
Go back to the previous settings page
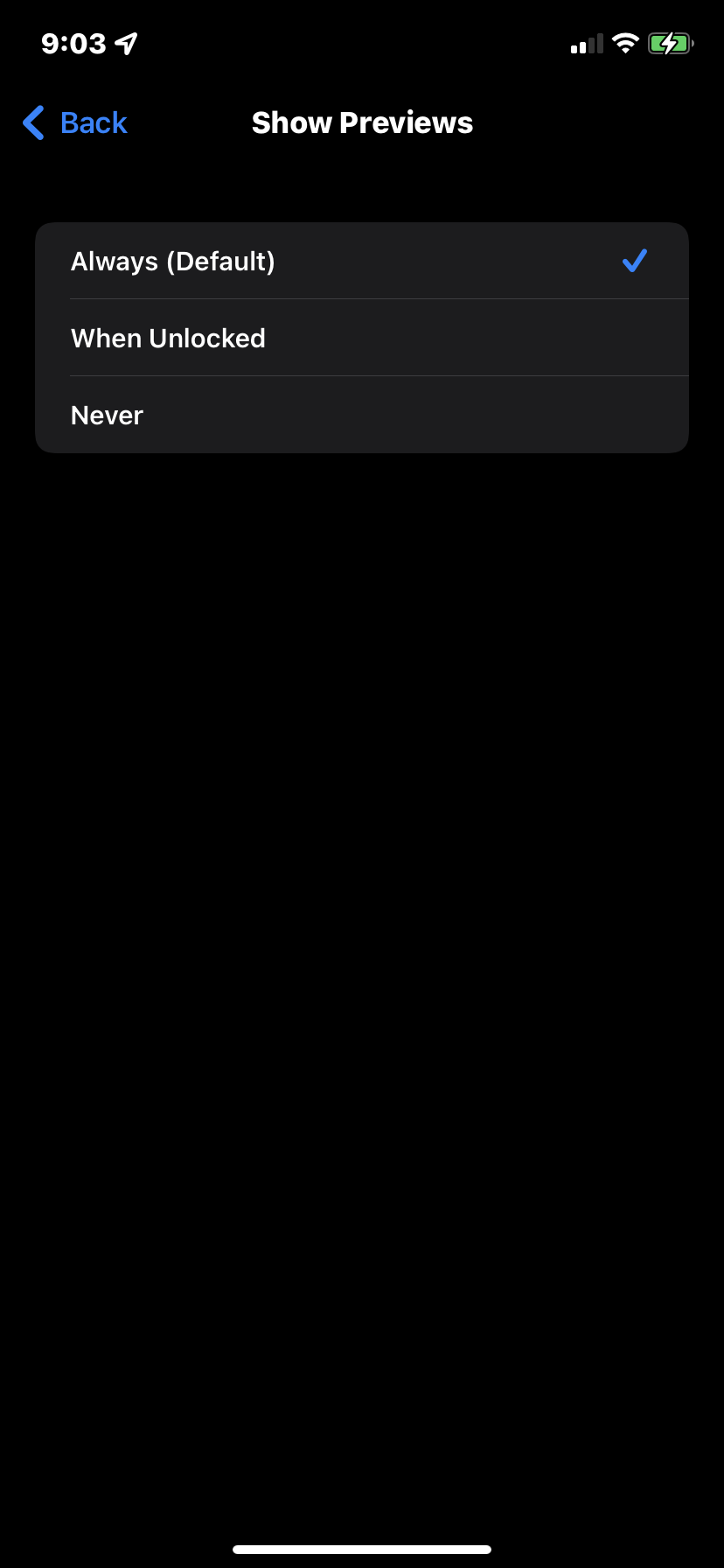[x=75, y=123]
